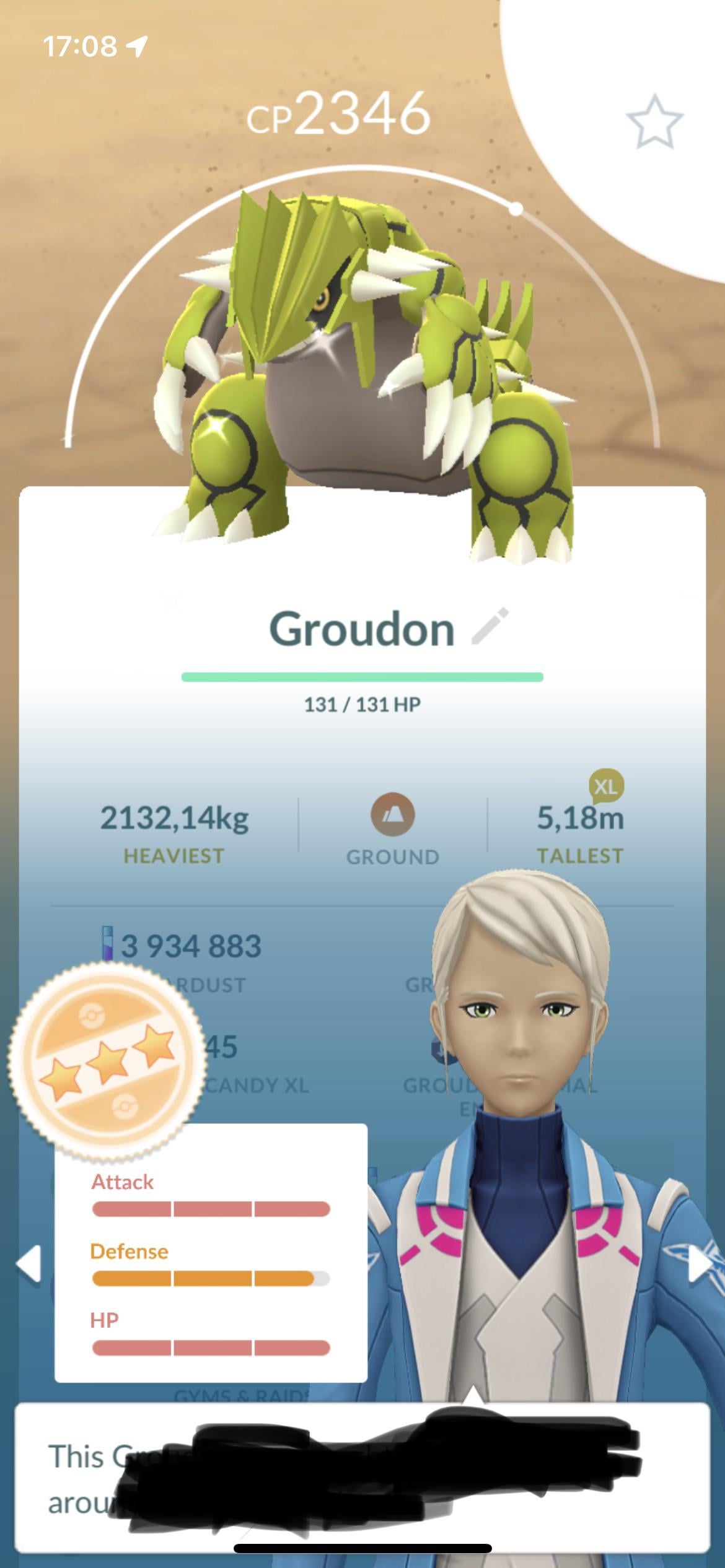Image resolution: width=725 pixels, height=1568 pixels.
Task: Mark Groudon as favorite with the star
Action: [x=654, y=121]
